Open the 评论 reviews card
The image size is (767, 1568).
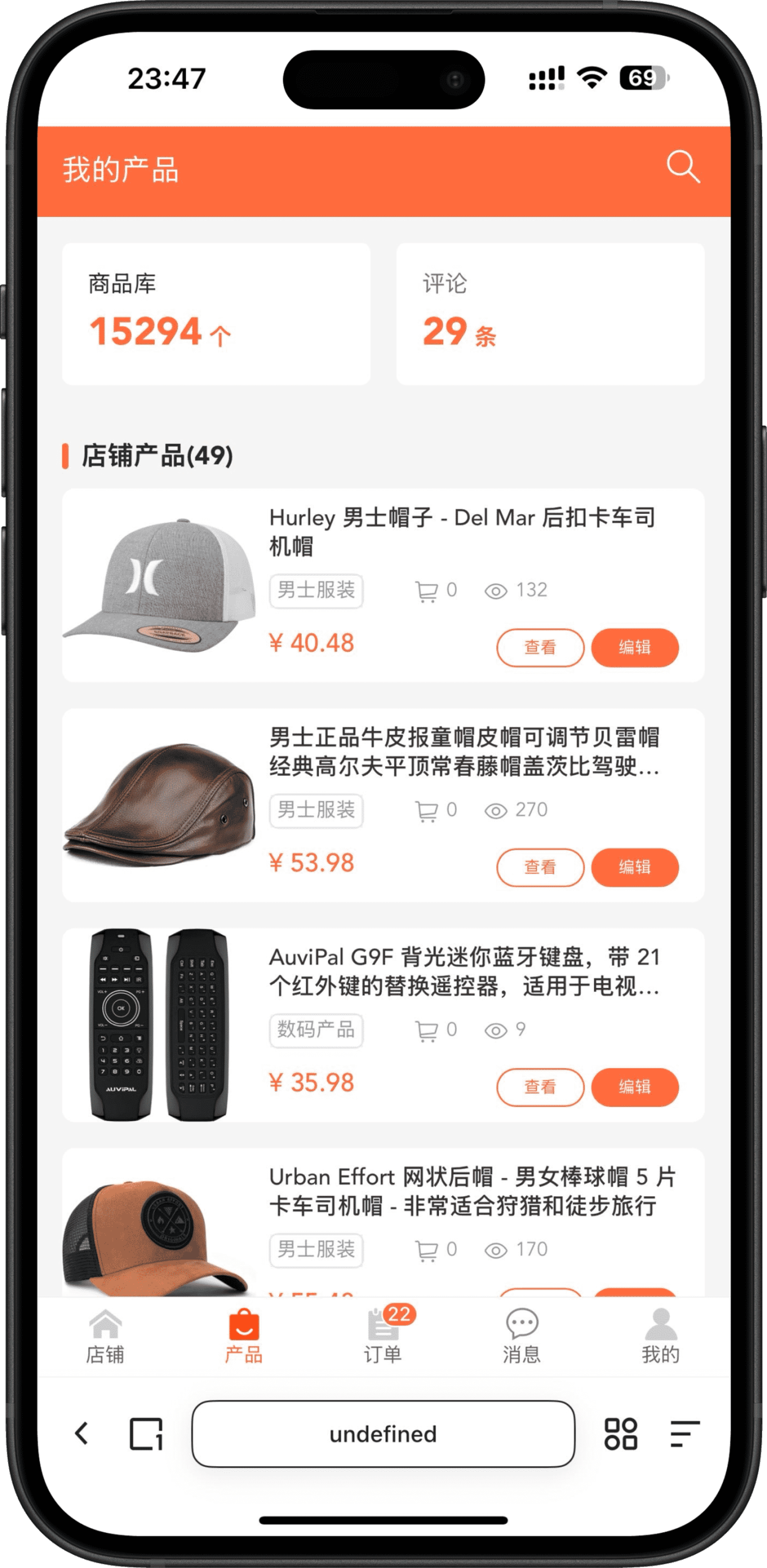coord(550,314)
